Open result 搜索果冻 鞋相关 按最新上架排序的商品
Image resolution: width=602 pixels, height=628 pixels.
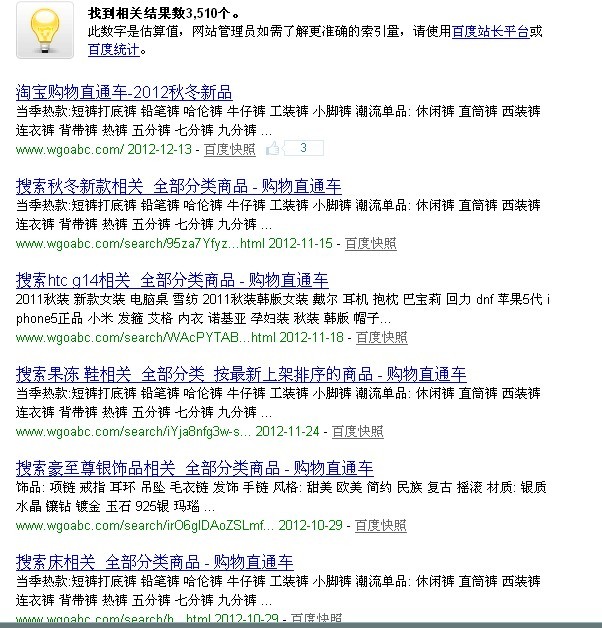click(241, 374)
